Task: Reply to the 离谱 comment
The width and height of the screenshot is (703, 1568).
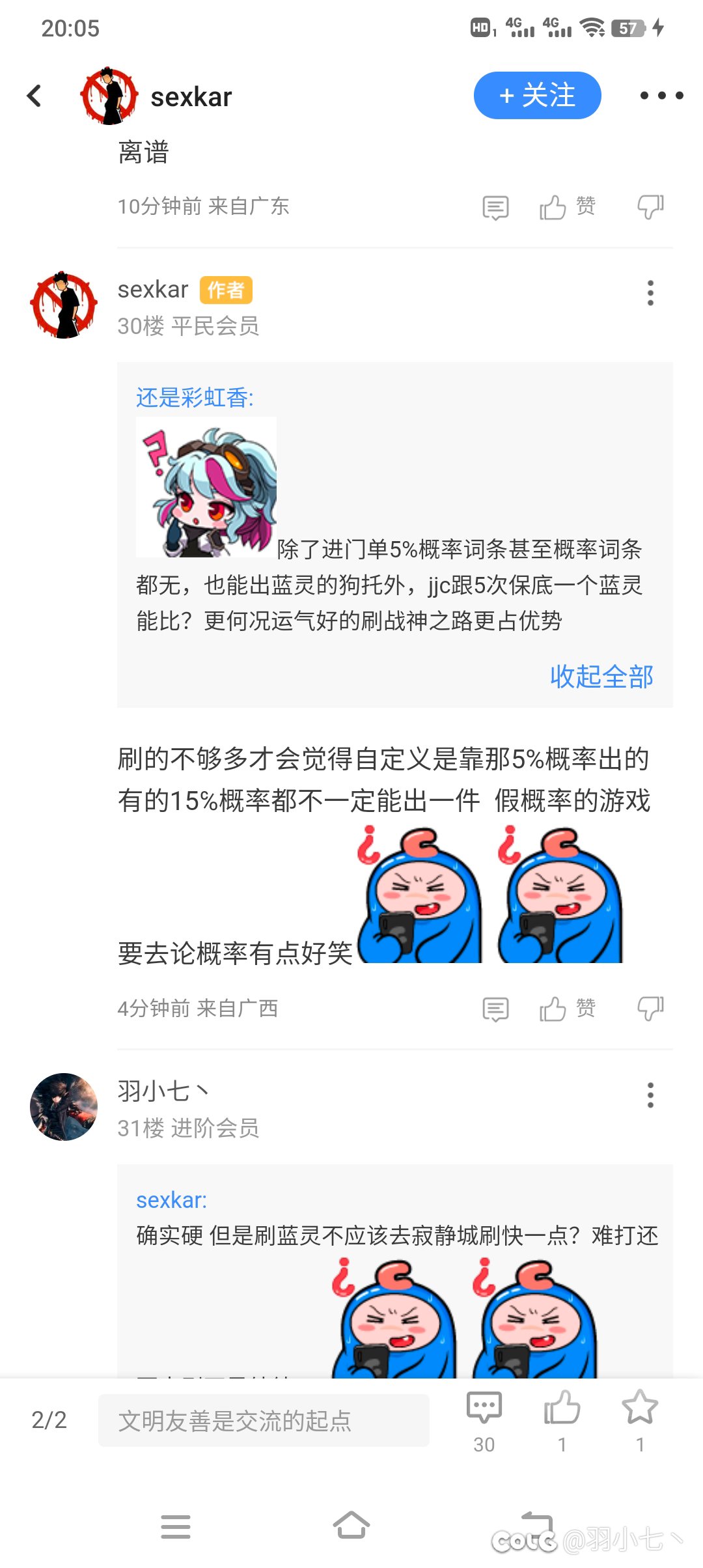Action: click(495, 208)
